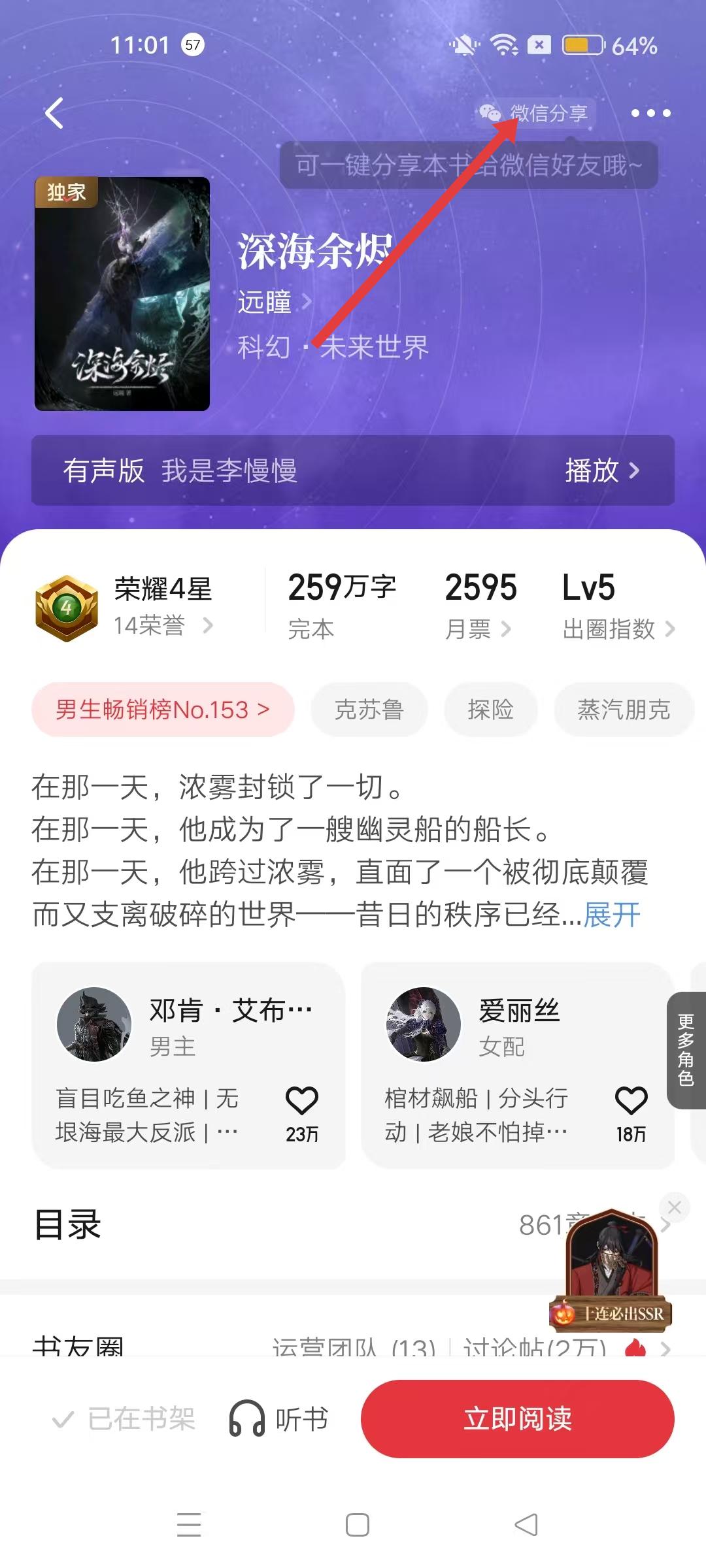
Task: Show 更多角色 side tab
Action: 686,1050
